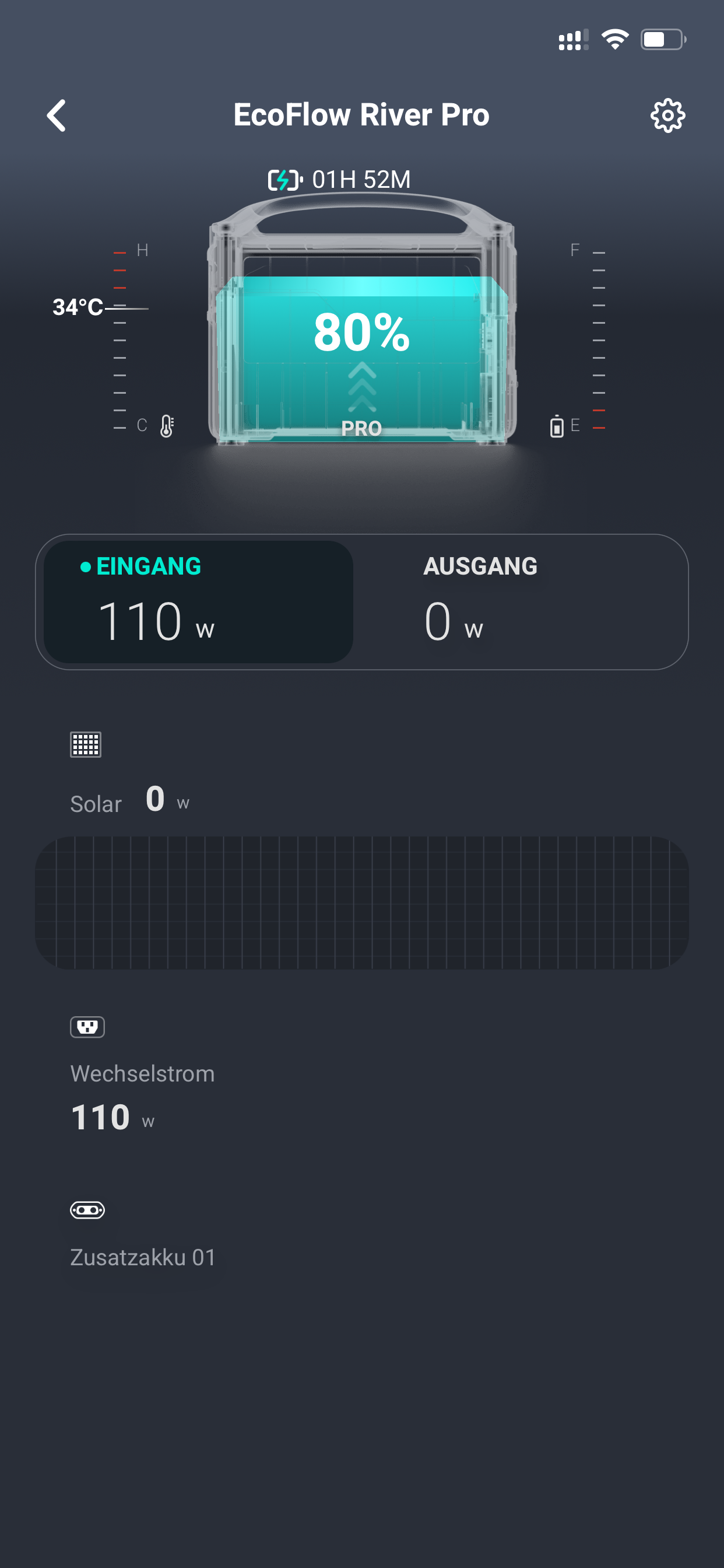The width and height of the screenshot is (724, 1568).
Task: Select the battery level icon beside E
Action: (557, 426)
